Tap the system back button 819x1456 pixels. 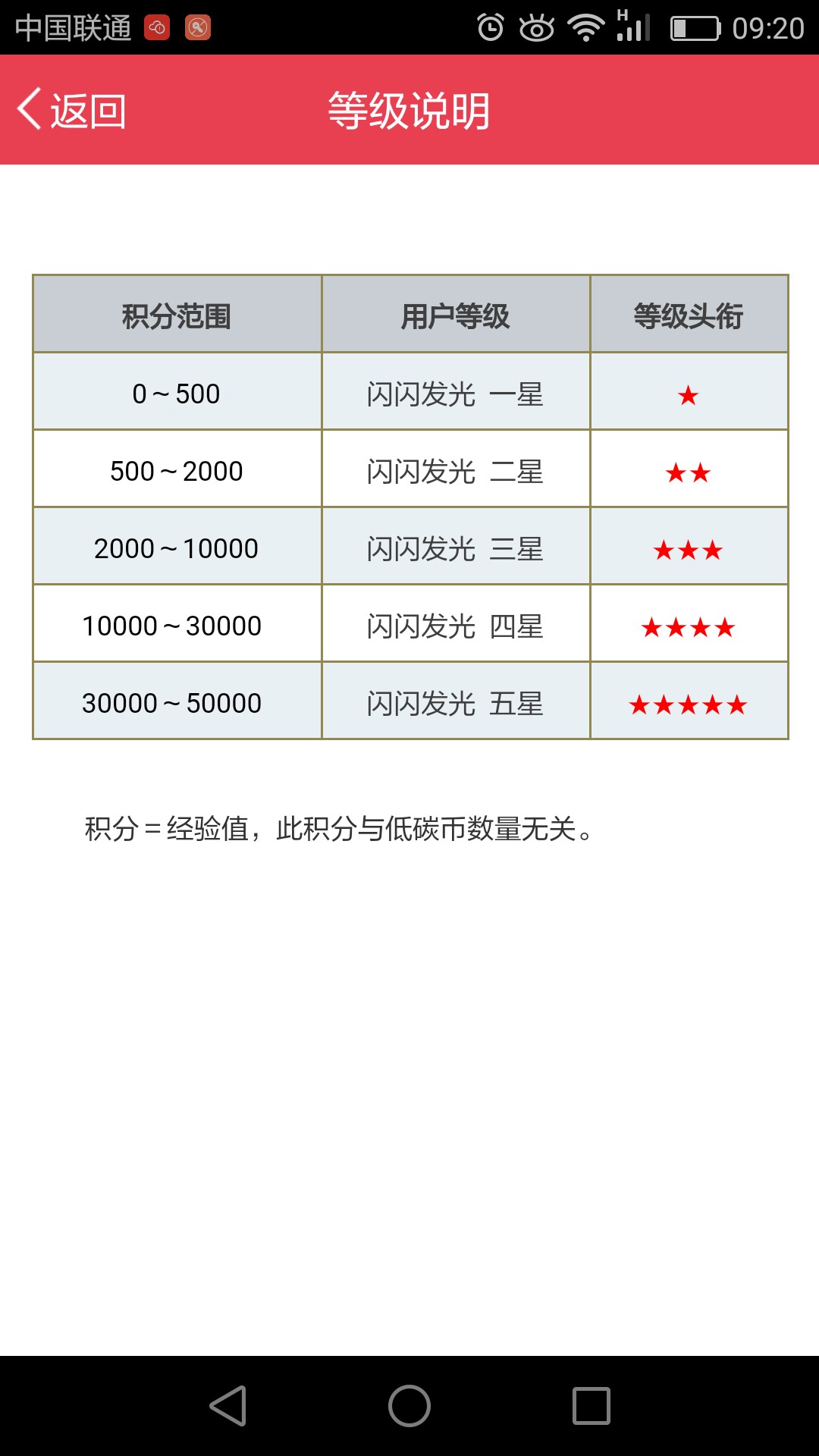pyautogui.click(x=228, y=1406)
